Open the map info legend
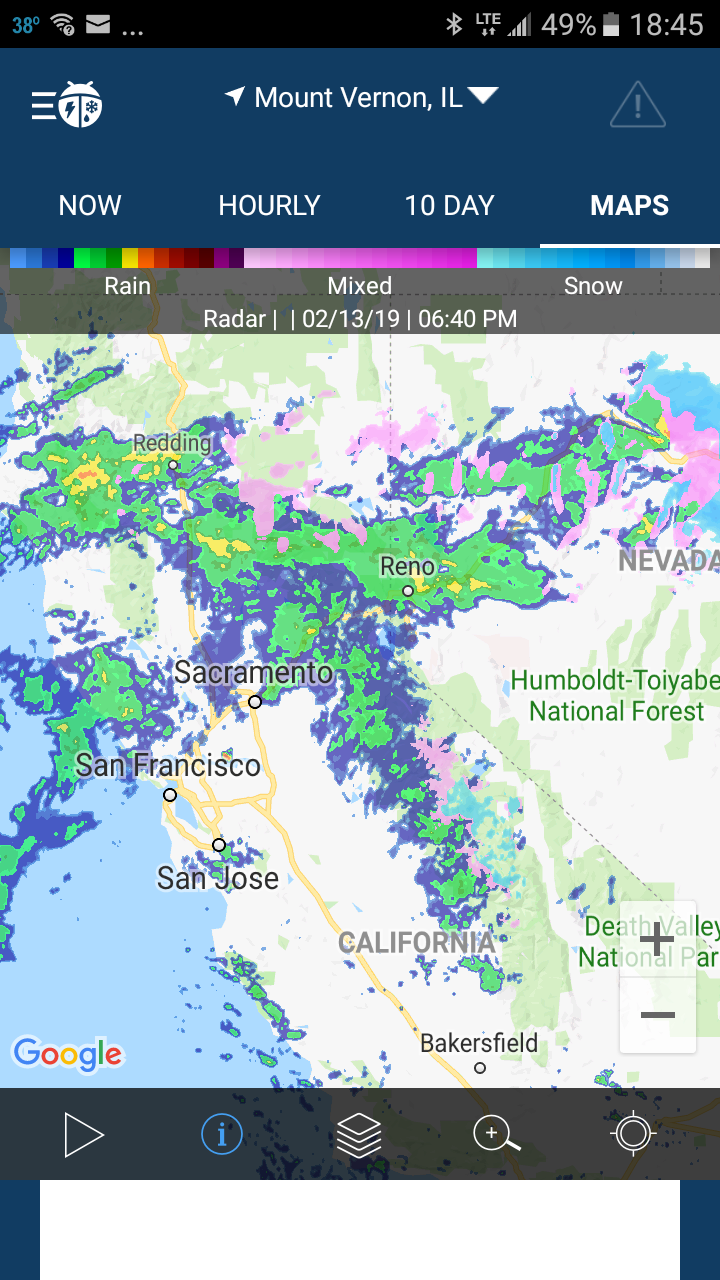Image resolution: width=720 pixels, height=1280 pixels. pyautogui.click(x=221, y=1135)
